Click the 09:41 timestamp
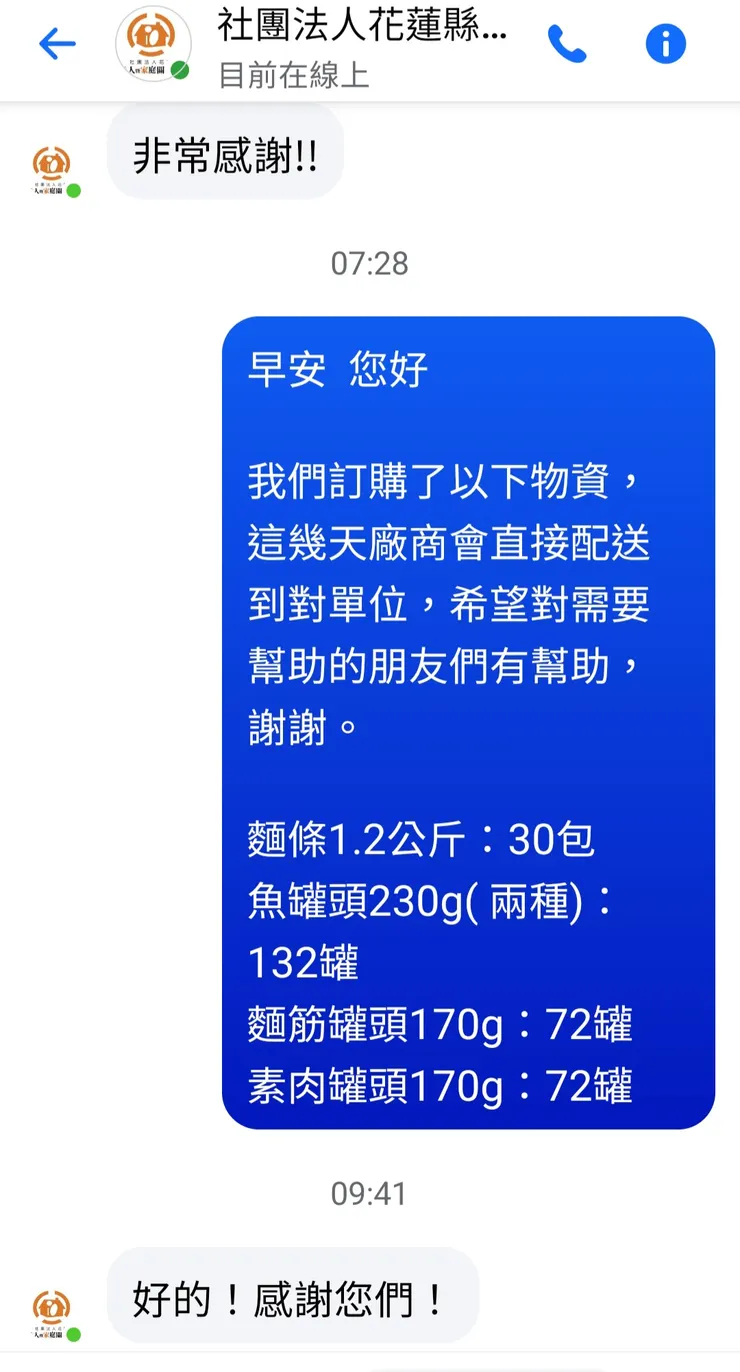 tap(370, 1193)
